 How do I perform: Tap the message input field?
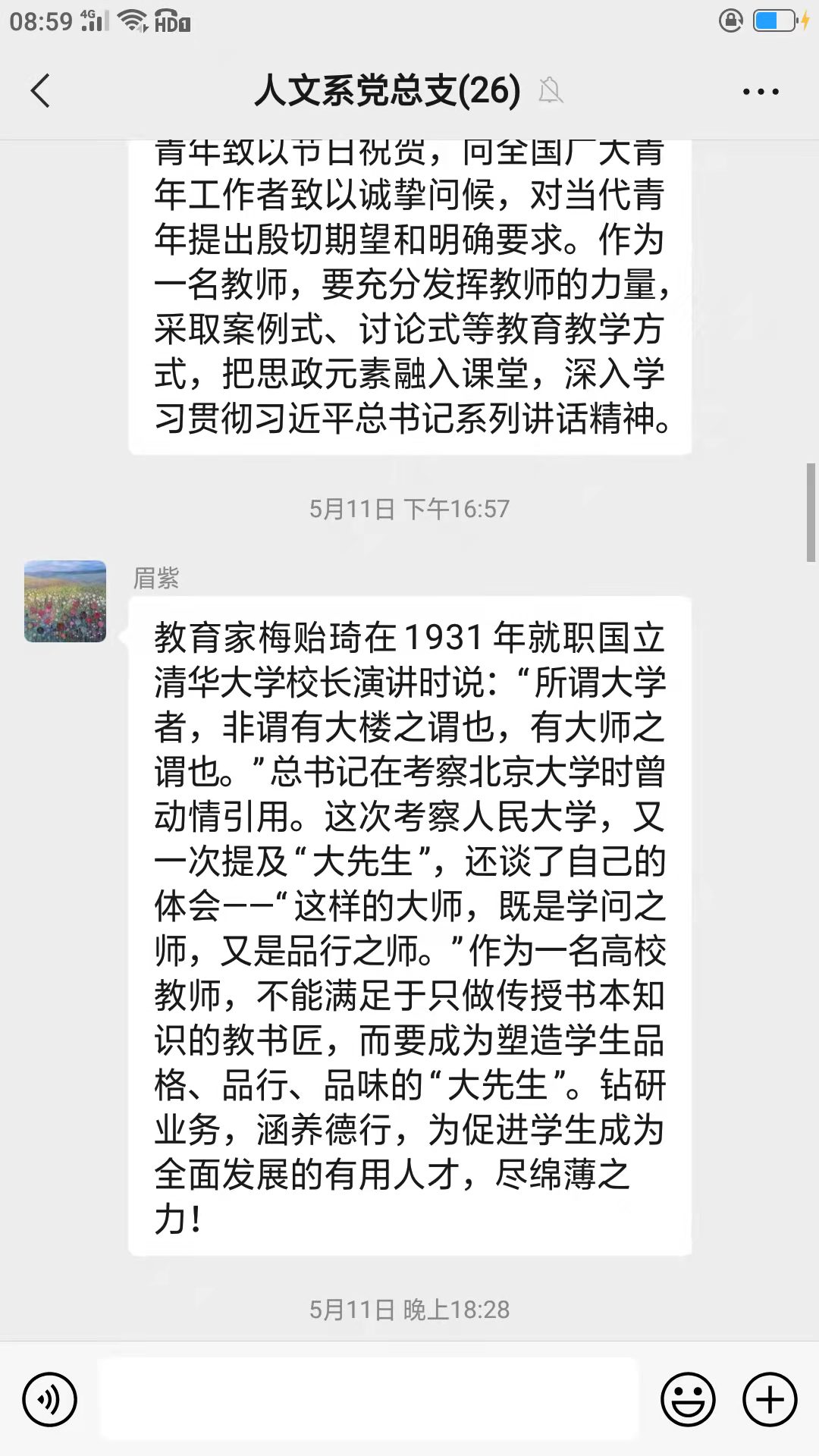[368, 1399]
